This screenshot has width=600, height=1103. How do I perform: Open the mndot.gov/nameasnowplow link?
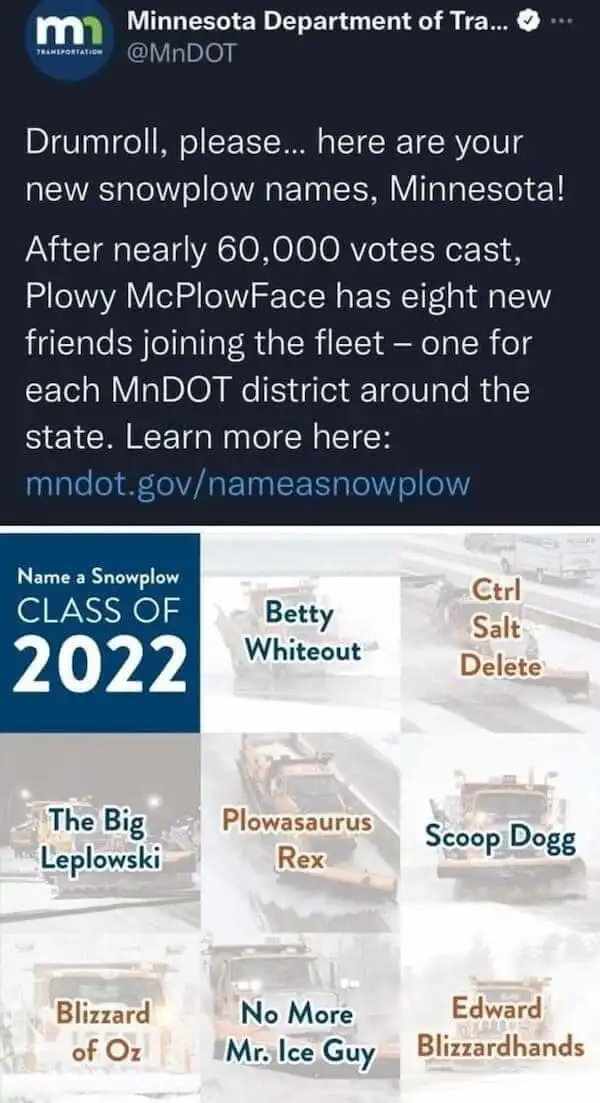click(x=246, y=484)
